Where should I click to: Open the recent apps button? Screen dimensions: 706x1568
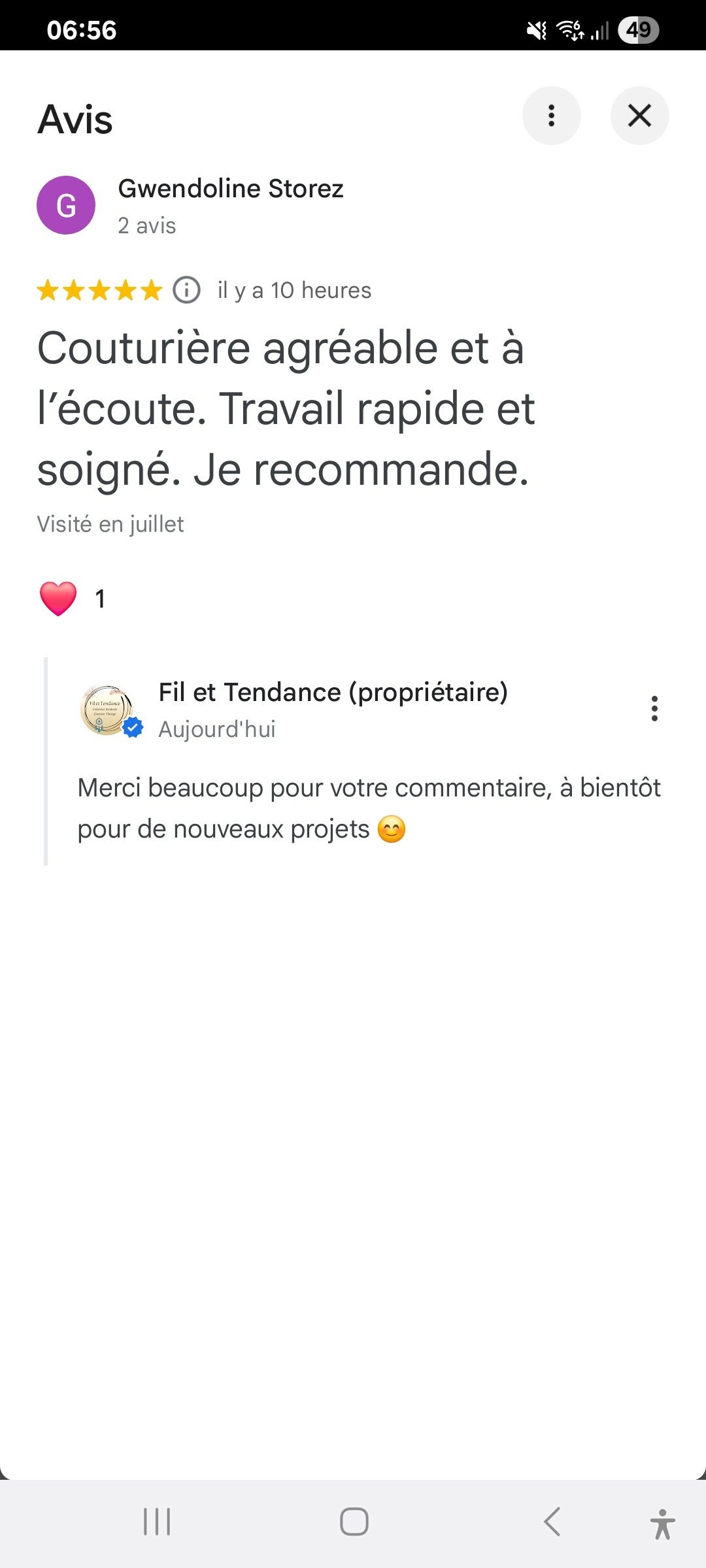point(157,1522)
